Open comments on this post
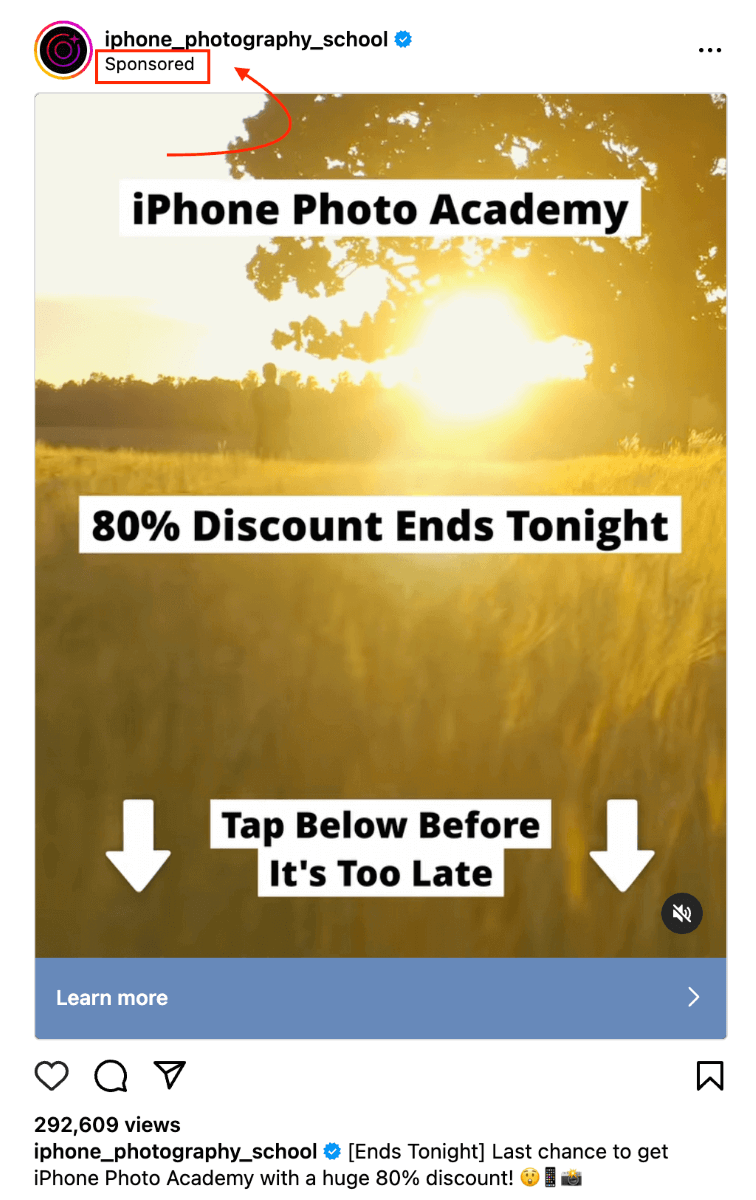The width and height of the screenshot is (756, 1200). tap(111, 1076)
